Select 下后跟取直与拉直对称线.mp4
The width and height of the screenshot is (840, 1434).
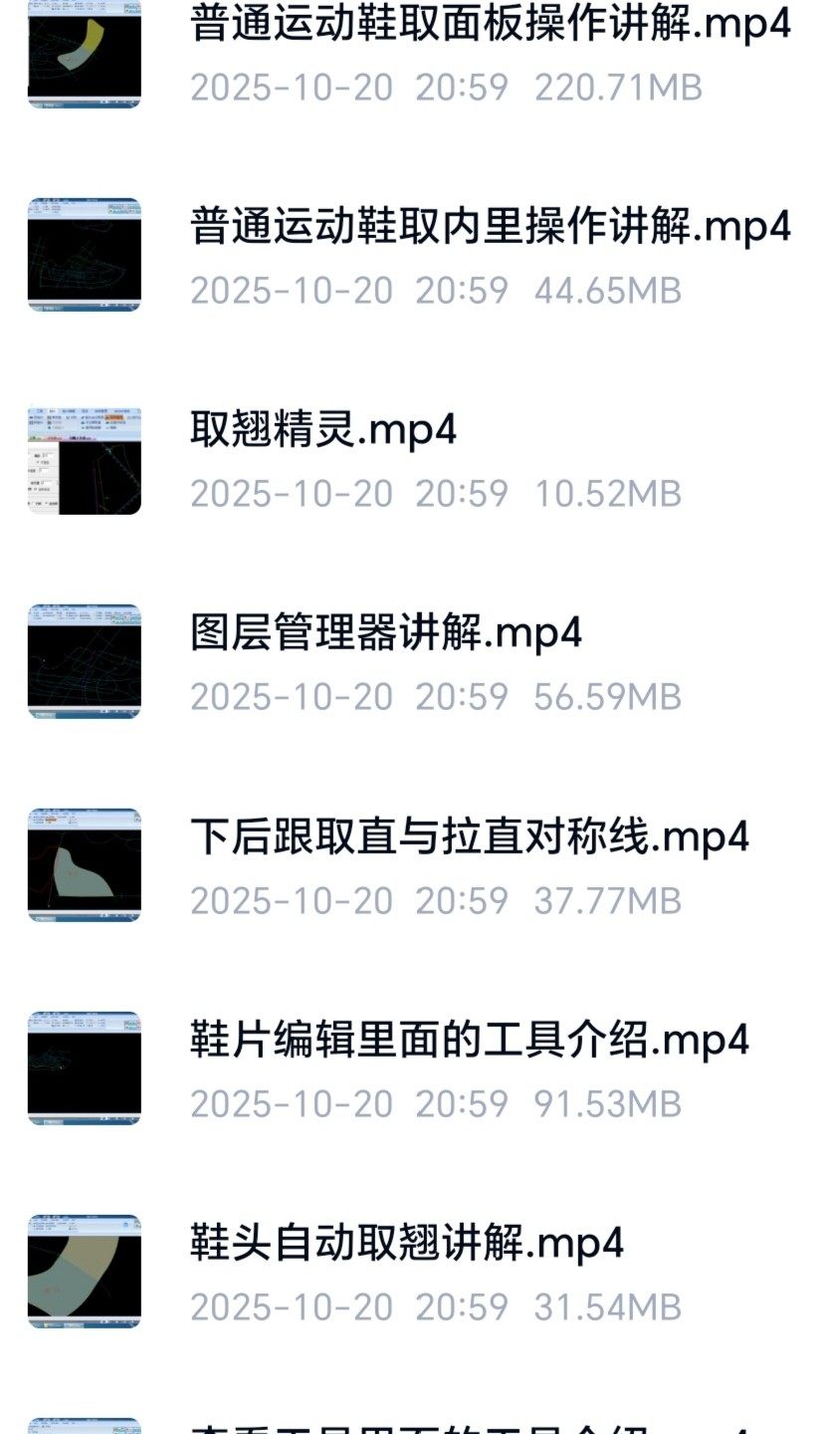tap(469, 837)
